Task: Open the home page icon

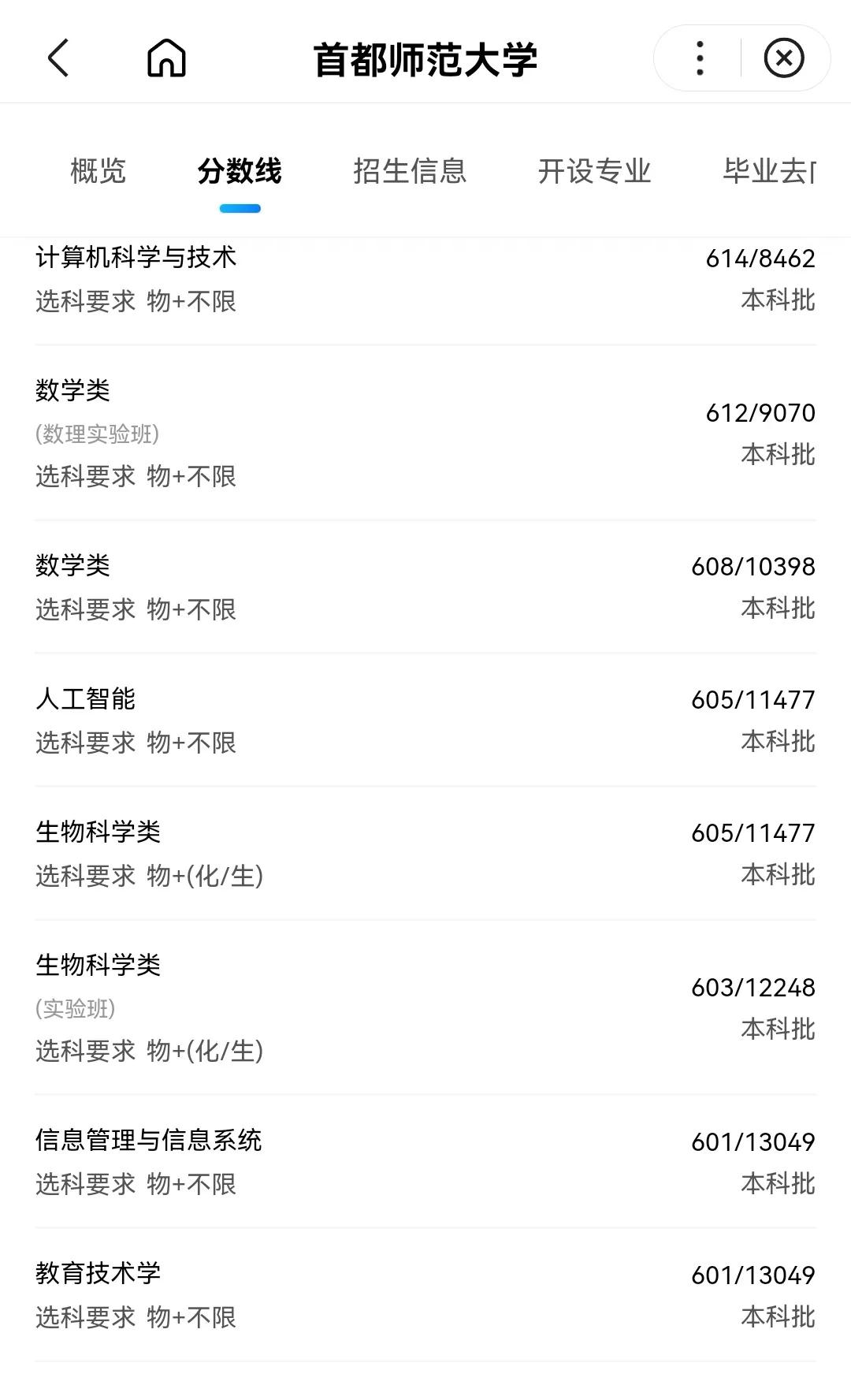Action: coord(168,58)
